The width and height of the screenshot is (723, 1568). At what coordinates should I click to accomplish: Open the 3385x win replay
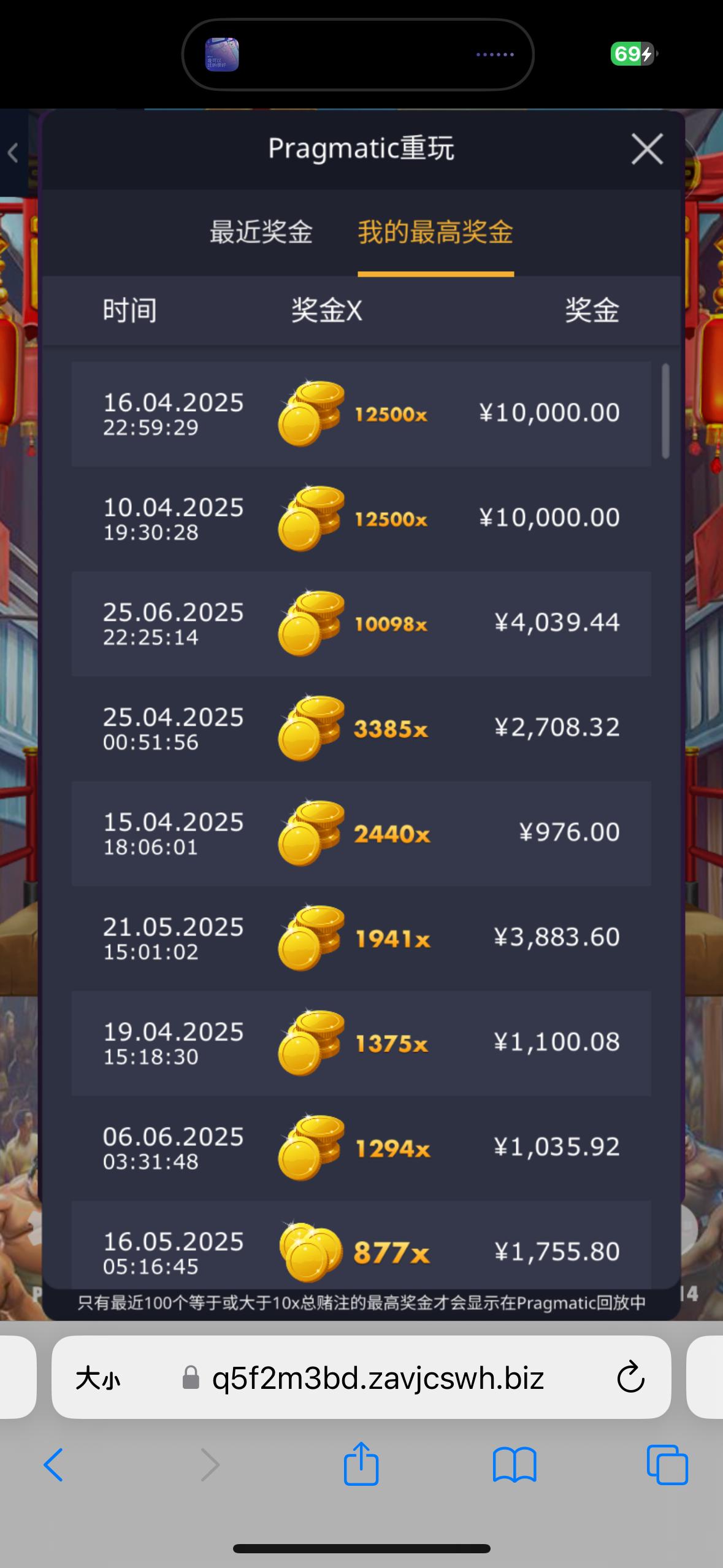point(361,728)
